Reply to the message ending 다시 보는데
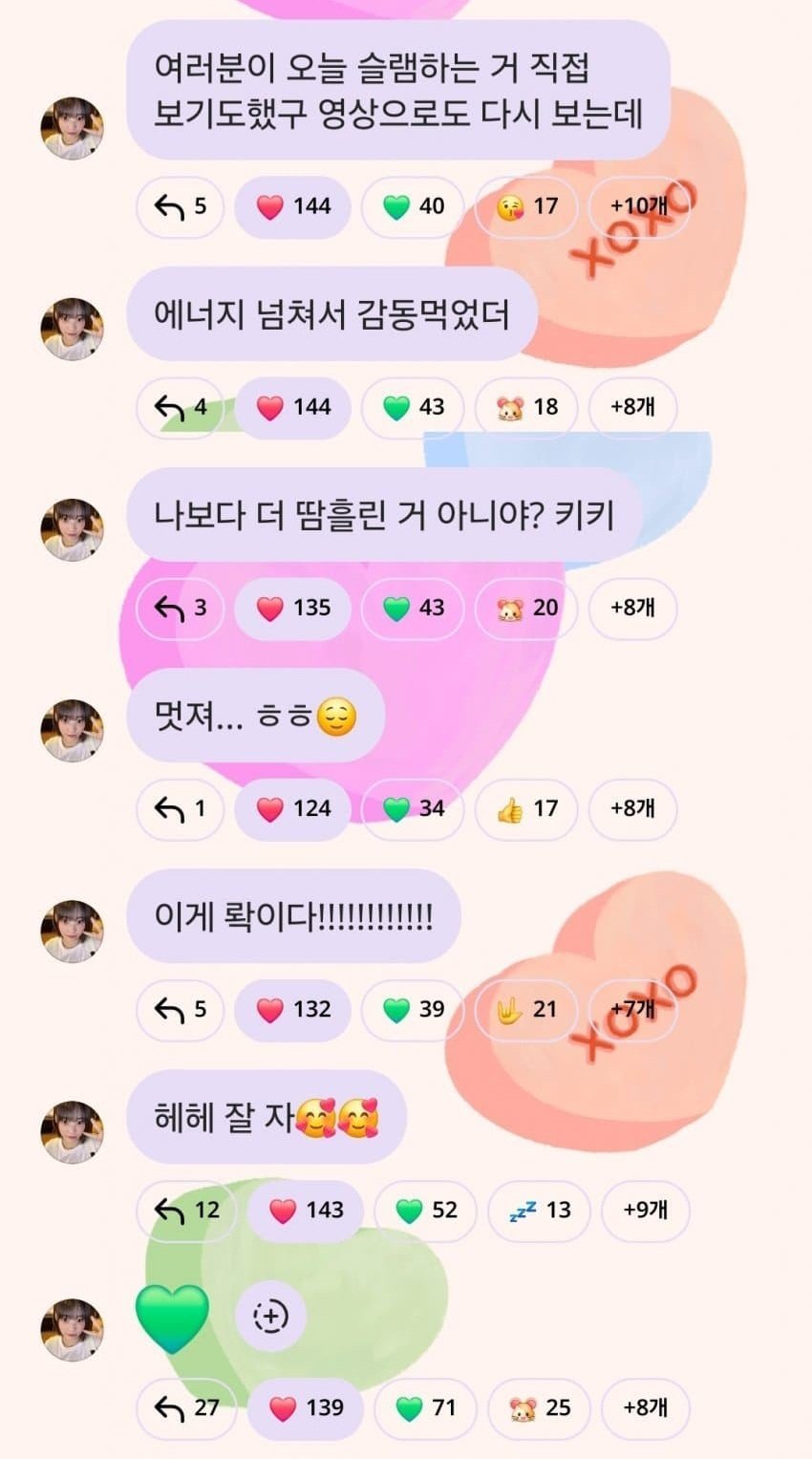Image resolution: width=812 pixels, height=1459 pixels. 180,206
